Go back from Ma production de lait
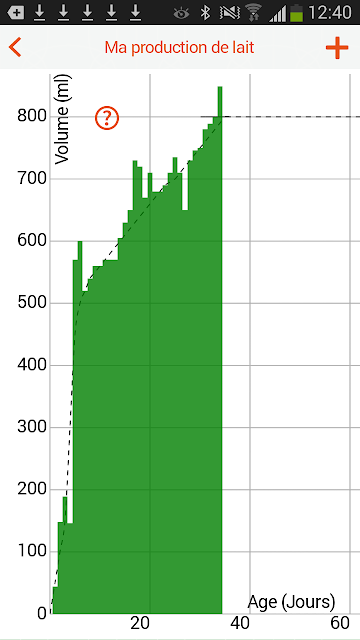This screenshot has width=360, height=640. 15,47
